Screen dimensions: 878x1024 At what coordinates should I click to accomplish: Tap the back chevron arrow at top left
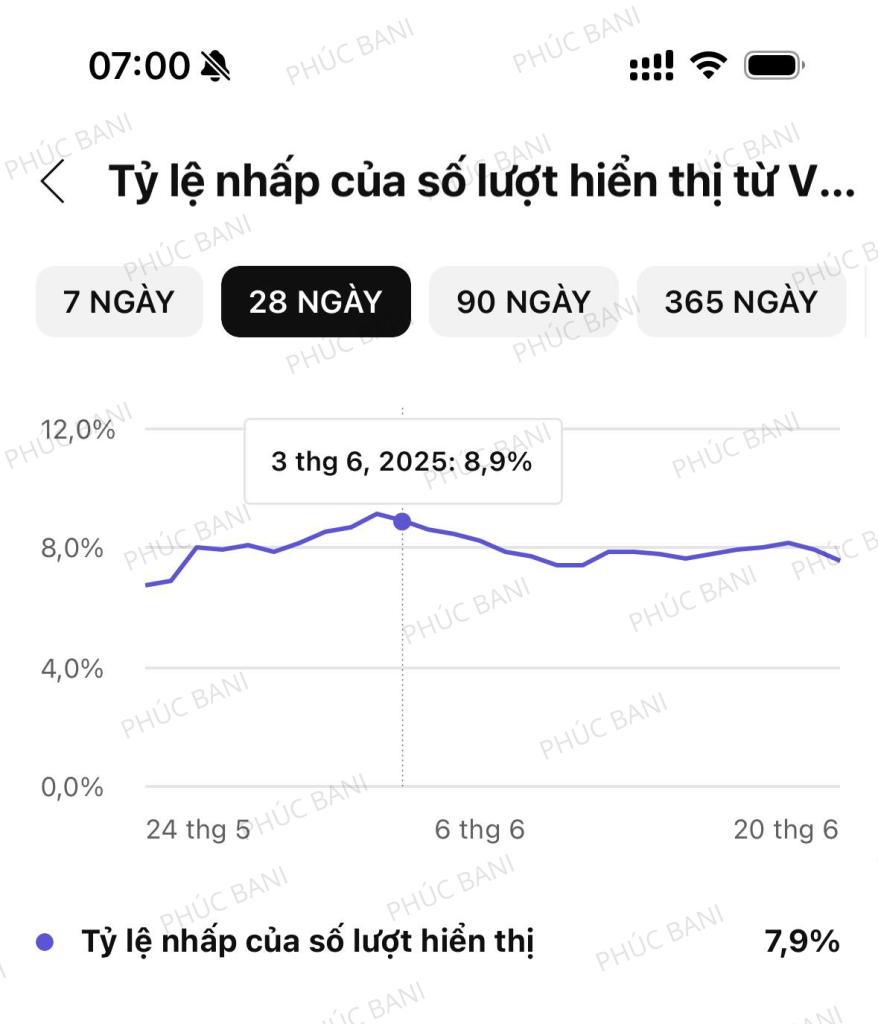[x=52, y=182]
